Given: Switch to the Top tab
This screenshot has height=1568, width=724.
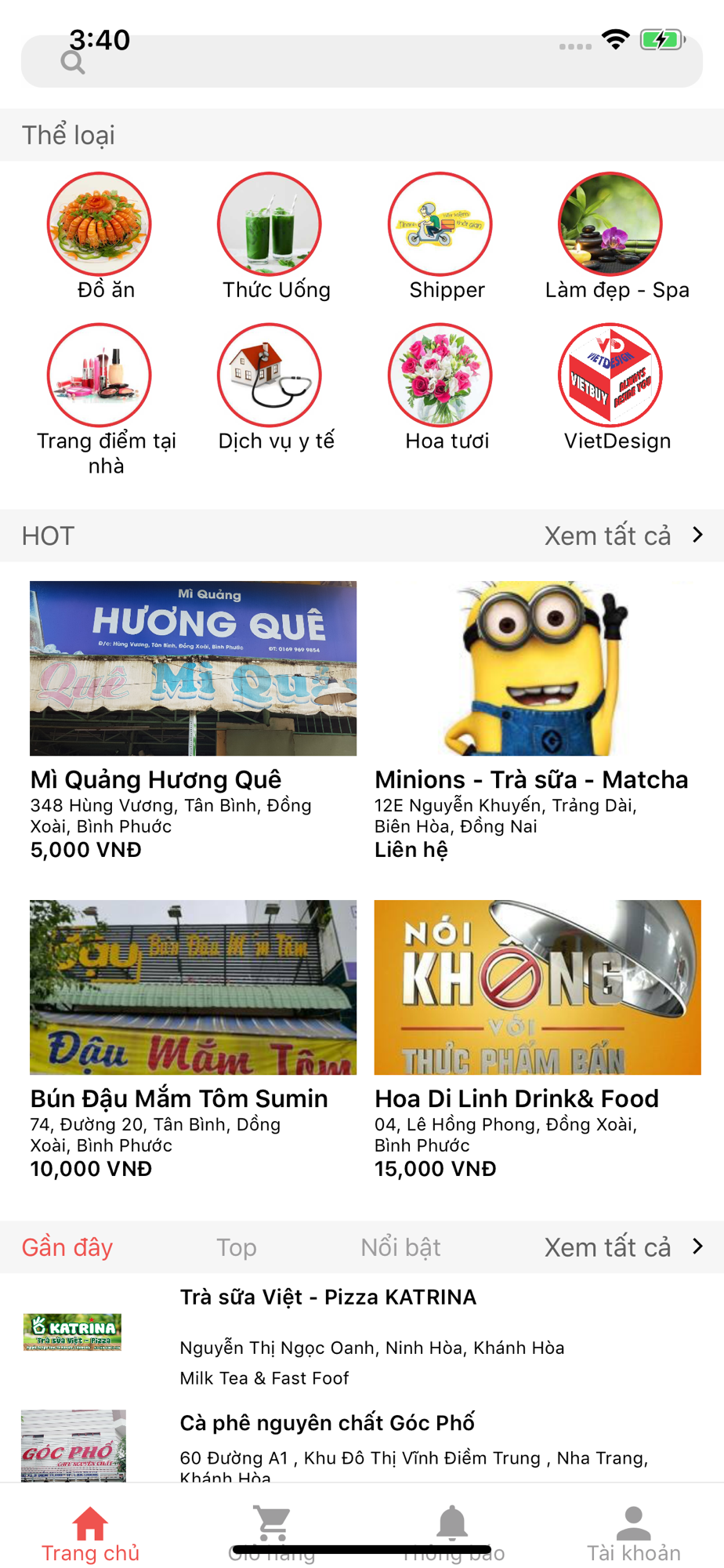Looking at the screenshot, I should click(x=236, y=1247).
